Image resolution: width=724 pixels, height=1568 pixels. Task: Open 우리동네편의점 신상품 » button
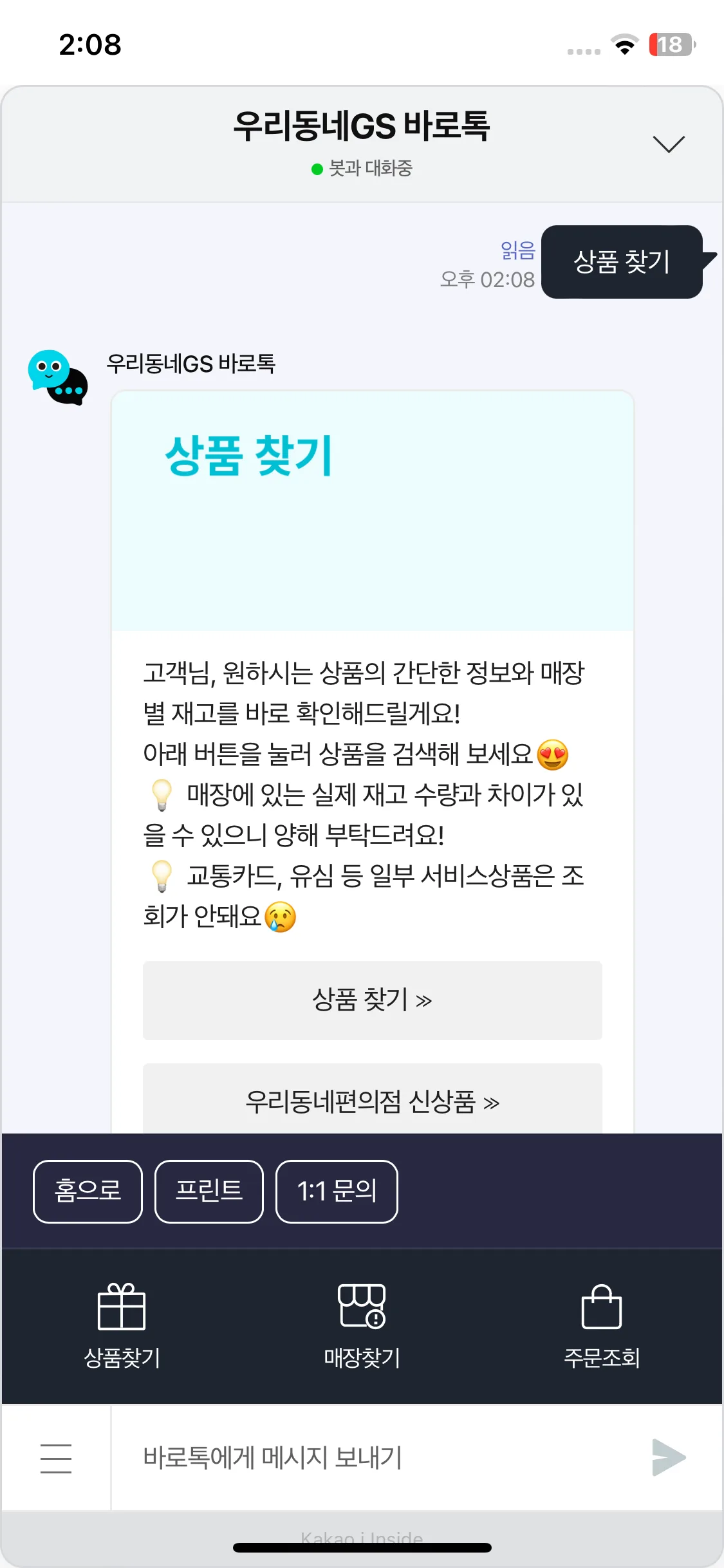tap(372, 1101)
